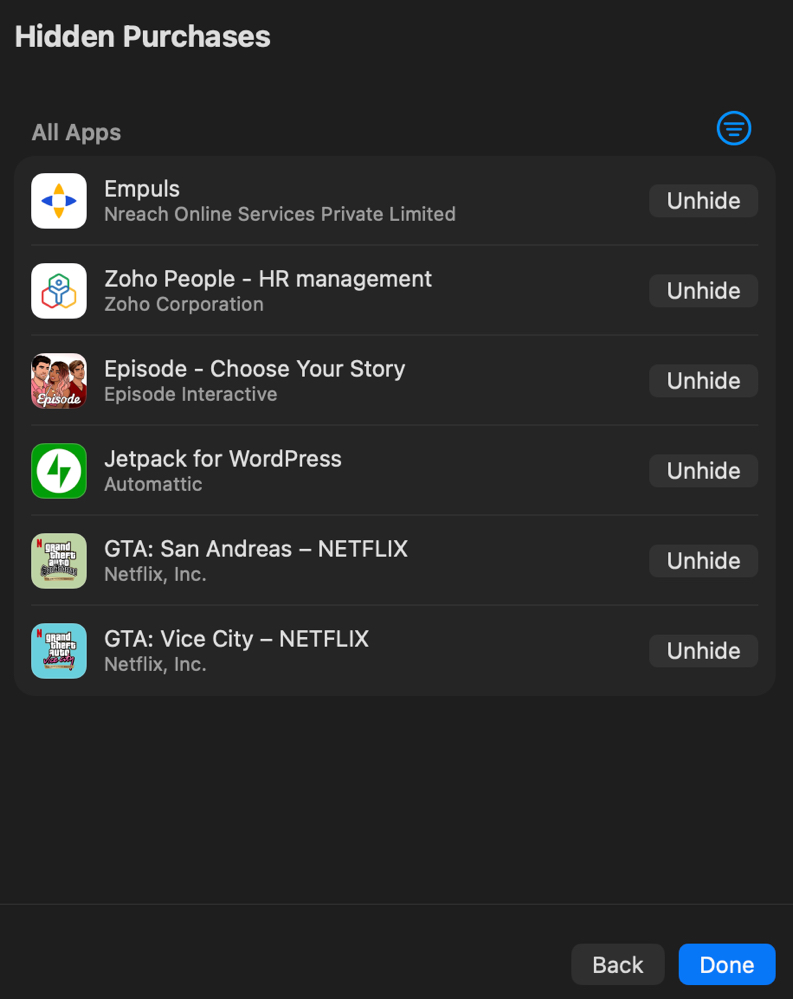Unhide GTA: San Andreas – NETFLIX
The height and width of the screenshot is (999, 793).
pos(703,561)
